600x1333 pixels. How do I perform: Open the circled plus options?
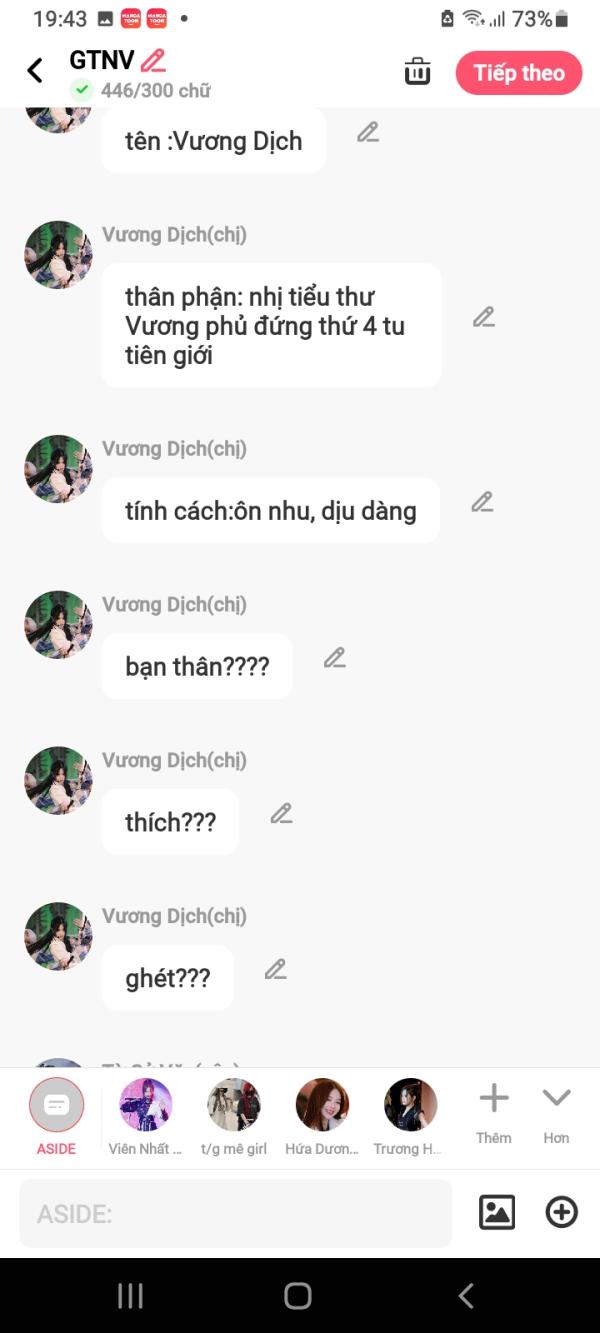562,1213
